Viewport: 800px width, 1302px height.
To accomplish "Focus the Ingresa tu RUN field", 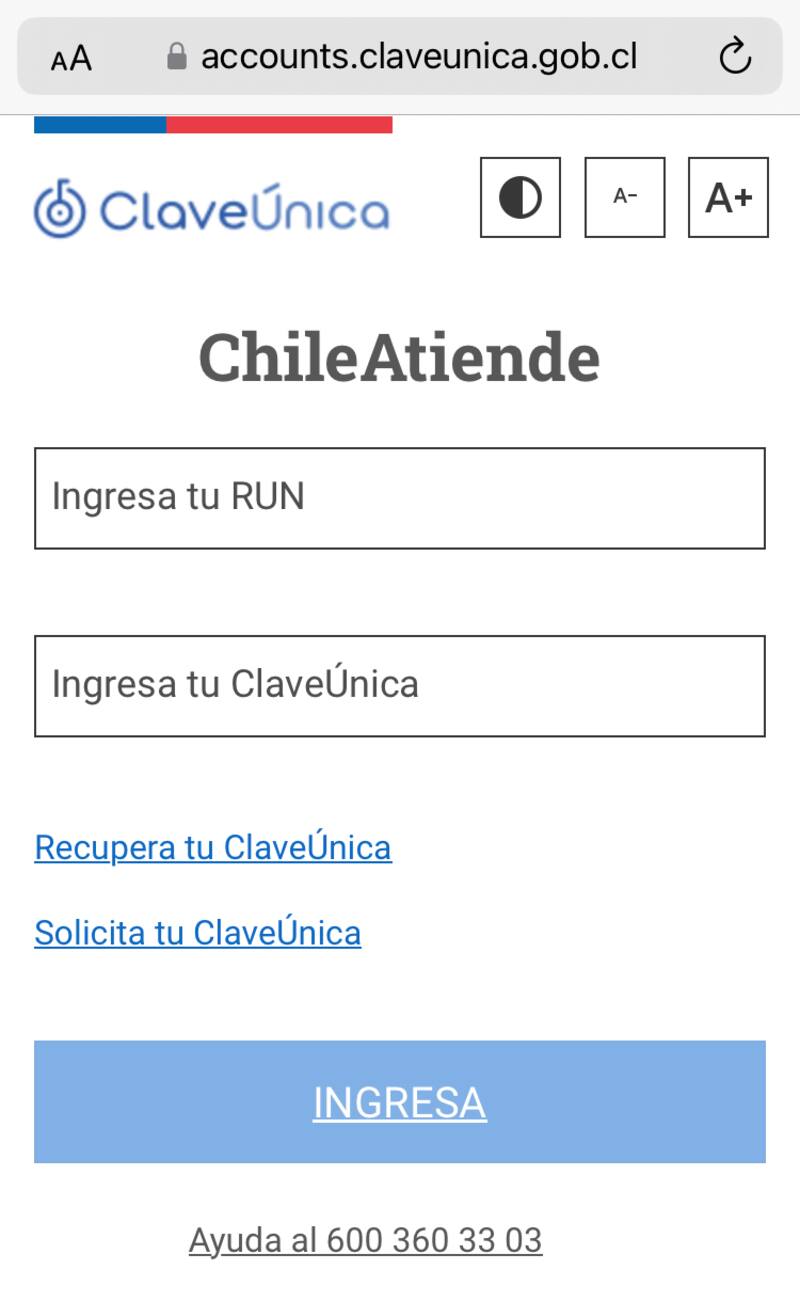I will 400,498.
